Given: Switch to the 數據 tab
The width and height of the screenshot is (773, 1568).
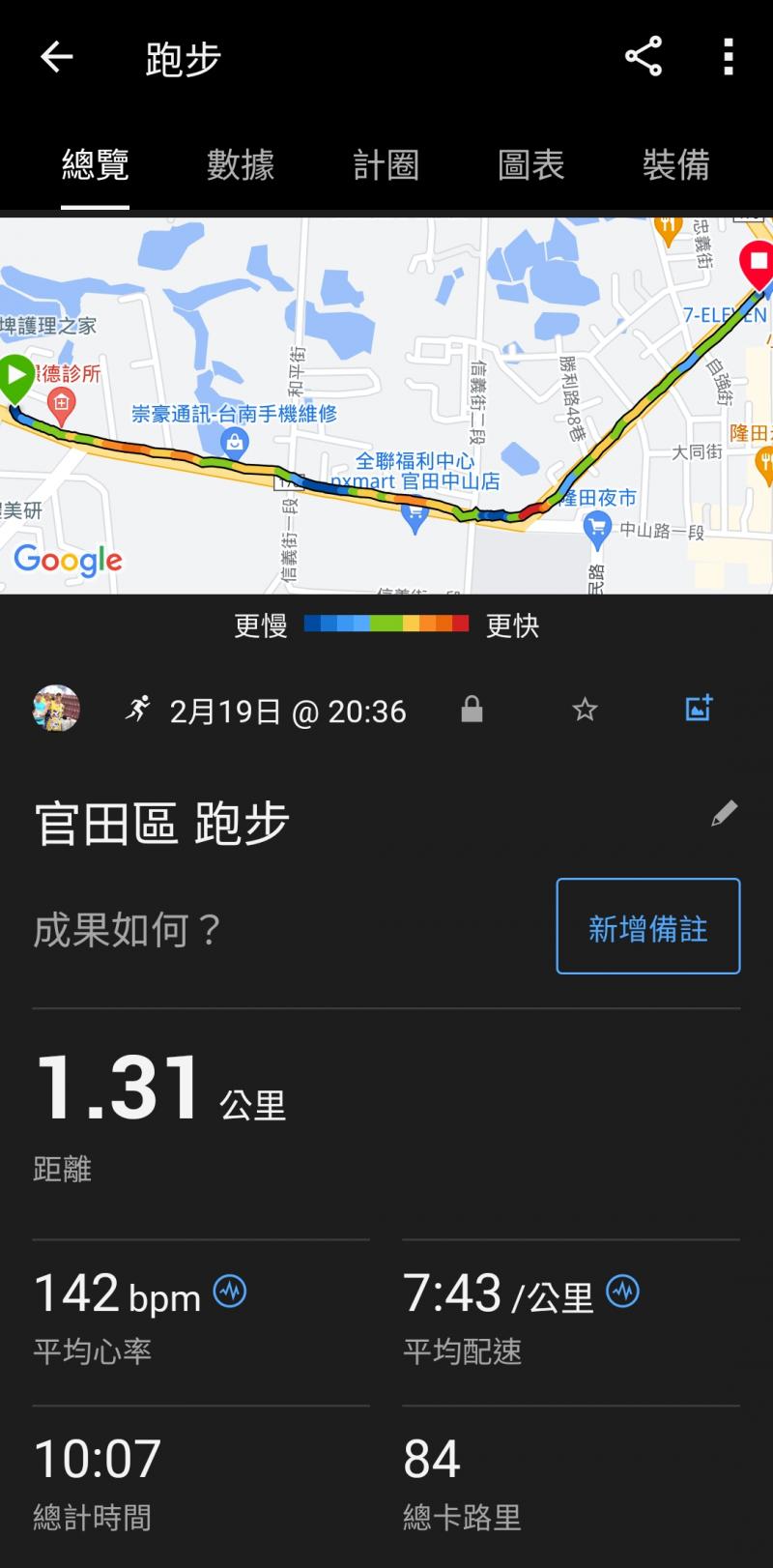Looking at the screenshot, I should pyautogui.click(x=241, y=165).
